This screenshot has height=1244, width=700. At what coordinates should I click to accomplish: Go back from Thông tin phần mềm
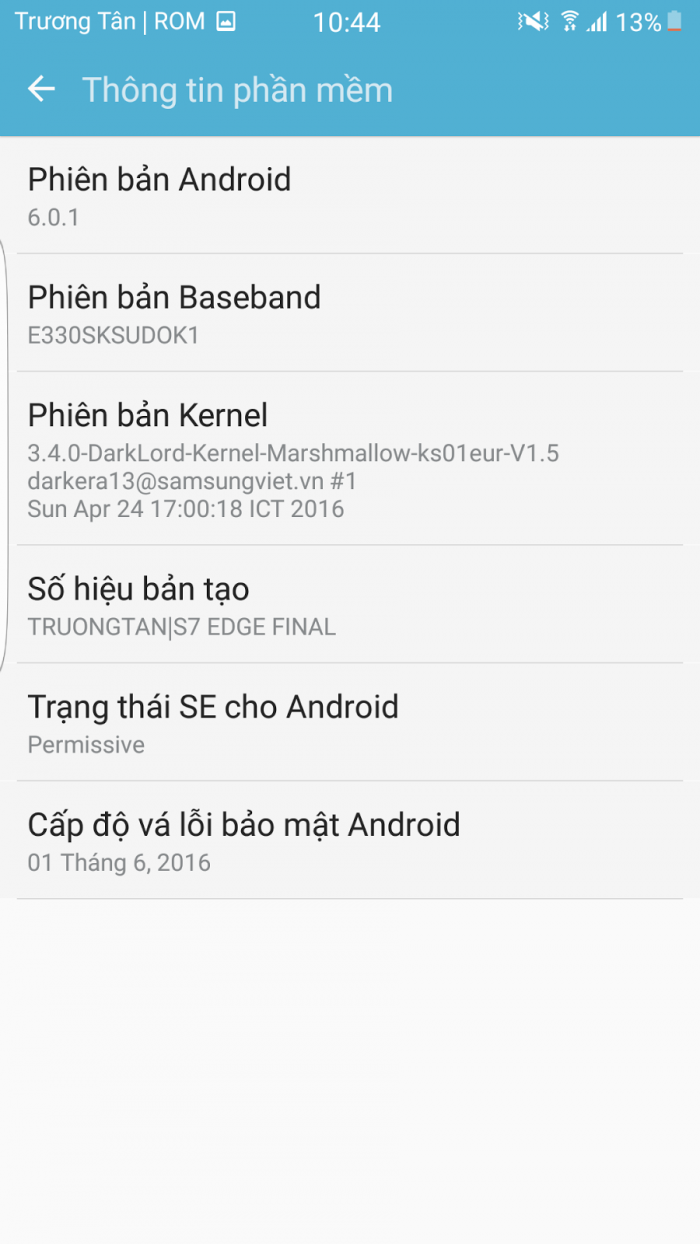tap(41, 89)
